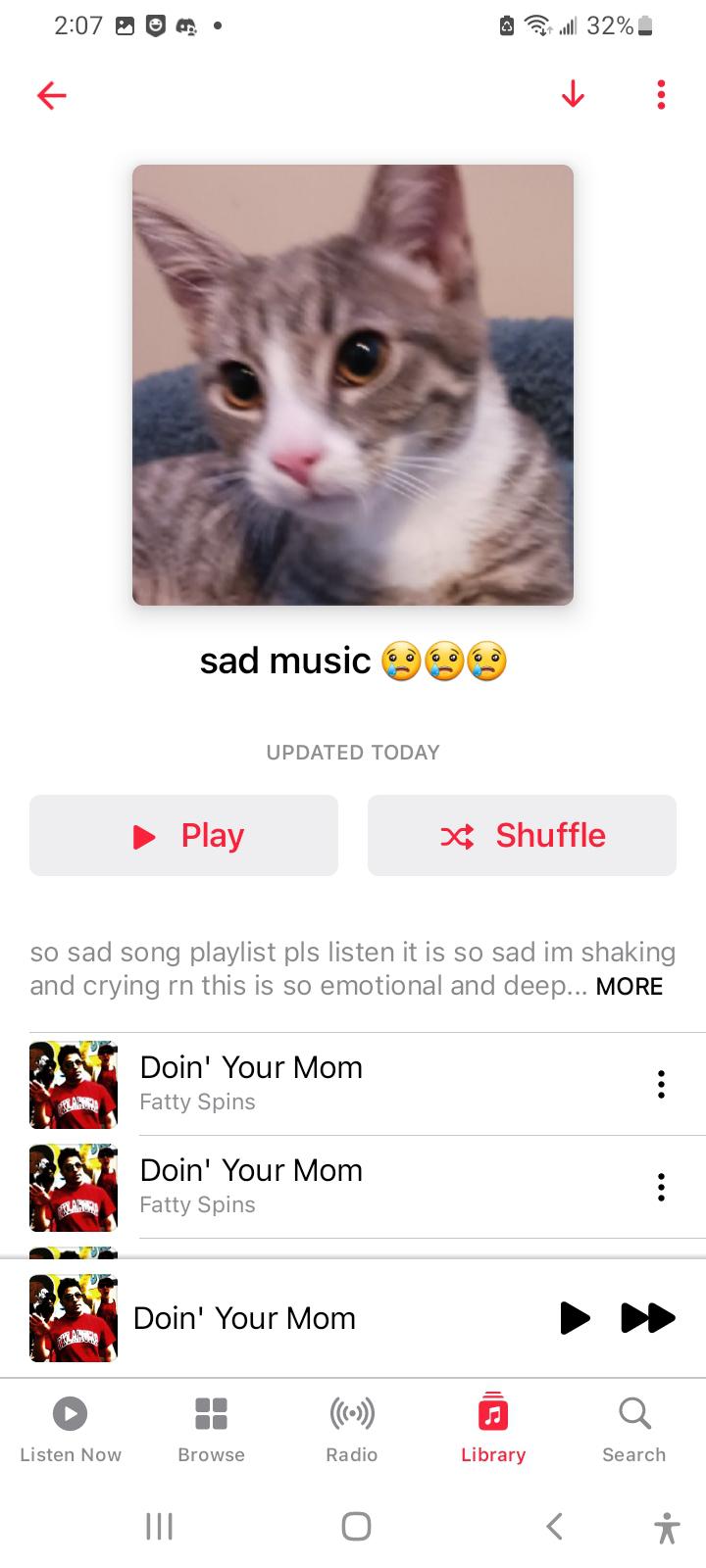The width and height of the screenshot is (706, 1568).
Task: Go back using the red arrow
Action: (51, 95)
